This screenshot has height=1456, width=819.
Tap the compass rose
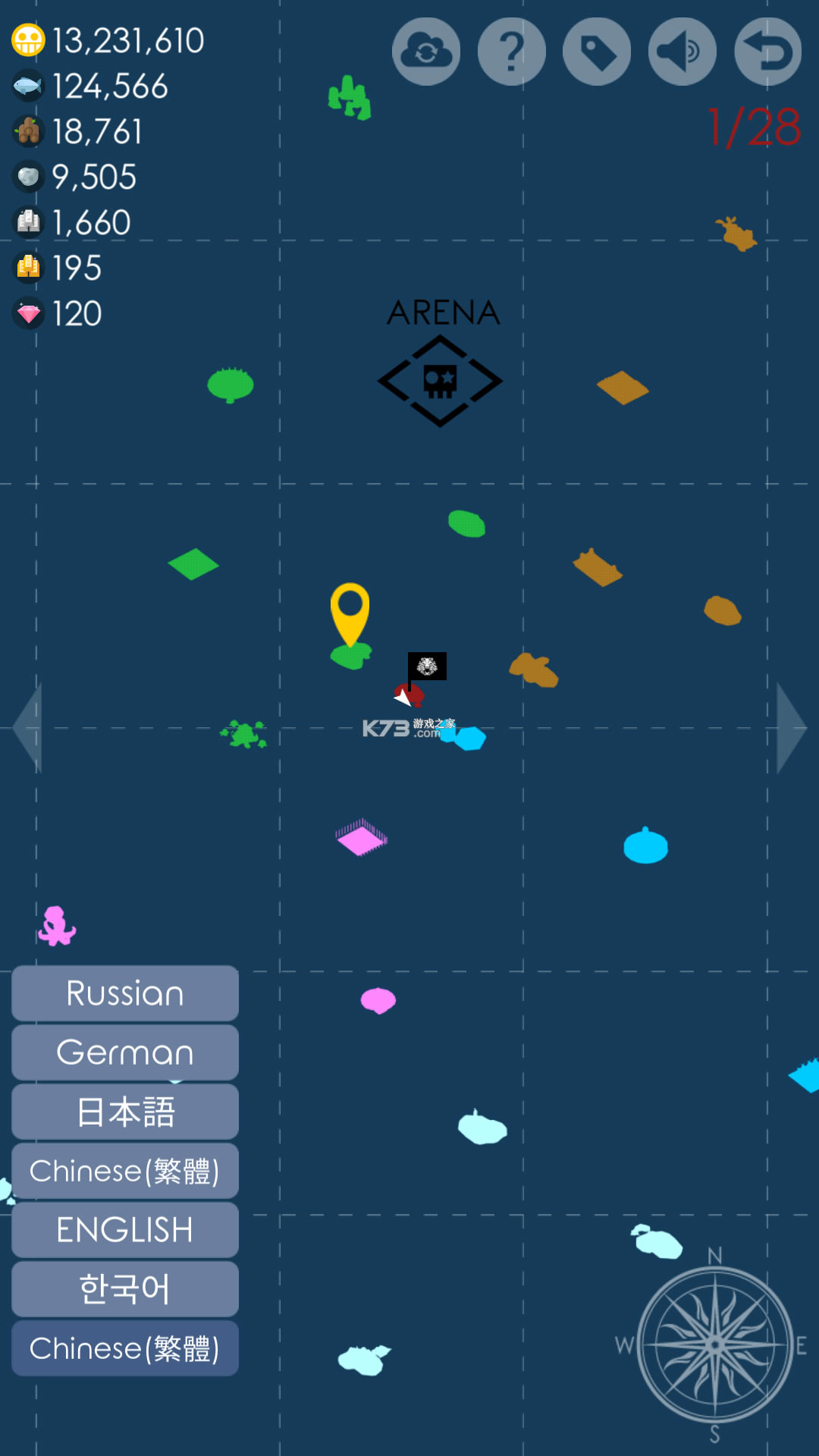tap(714, 1345)
